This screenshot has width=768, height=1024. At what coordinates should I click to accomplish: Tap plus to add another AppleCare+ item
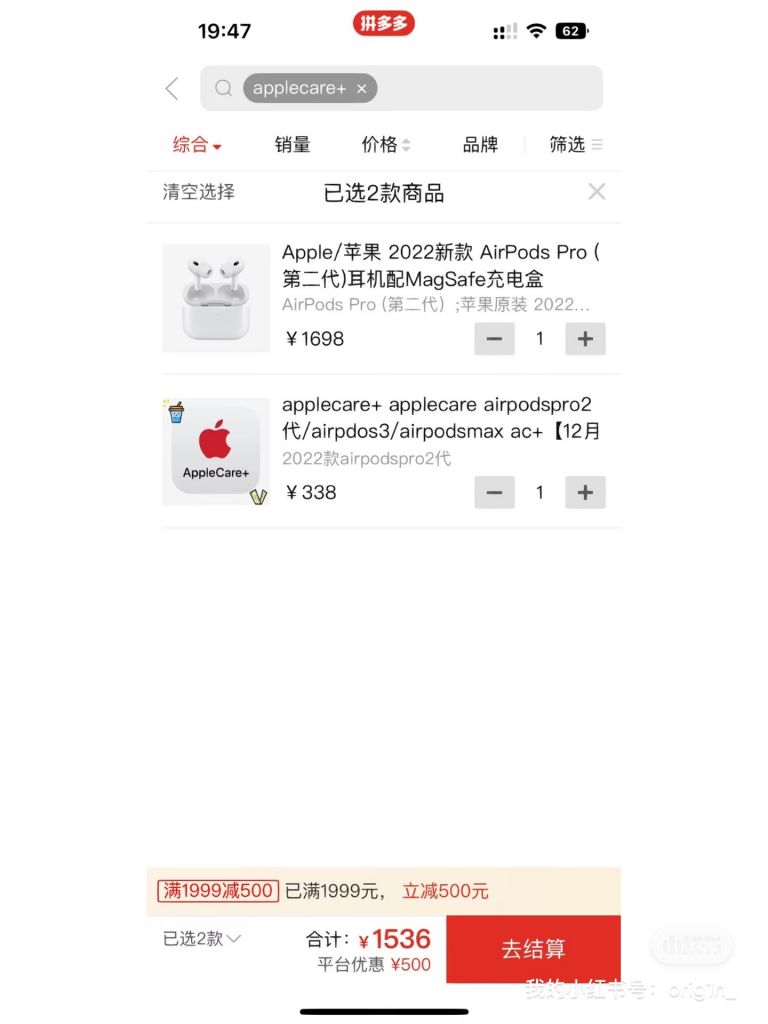pos(585,492)
